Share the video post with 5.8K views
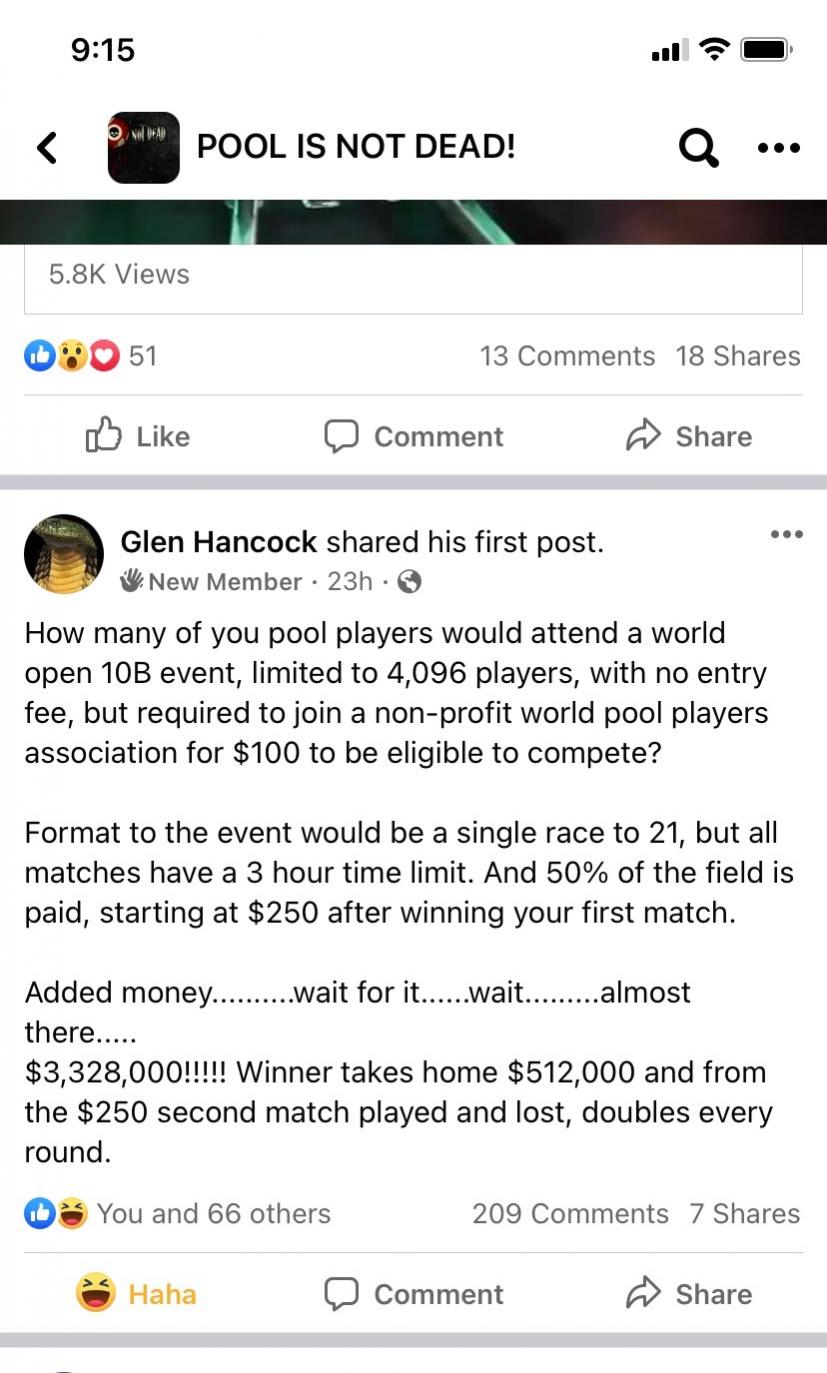827x1373 pixels. coord(689,436)
